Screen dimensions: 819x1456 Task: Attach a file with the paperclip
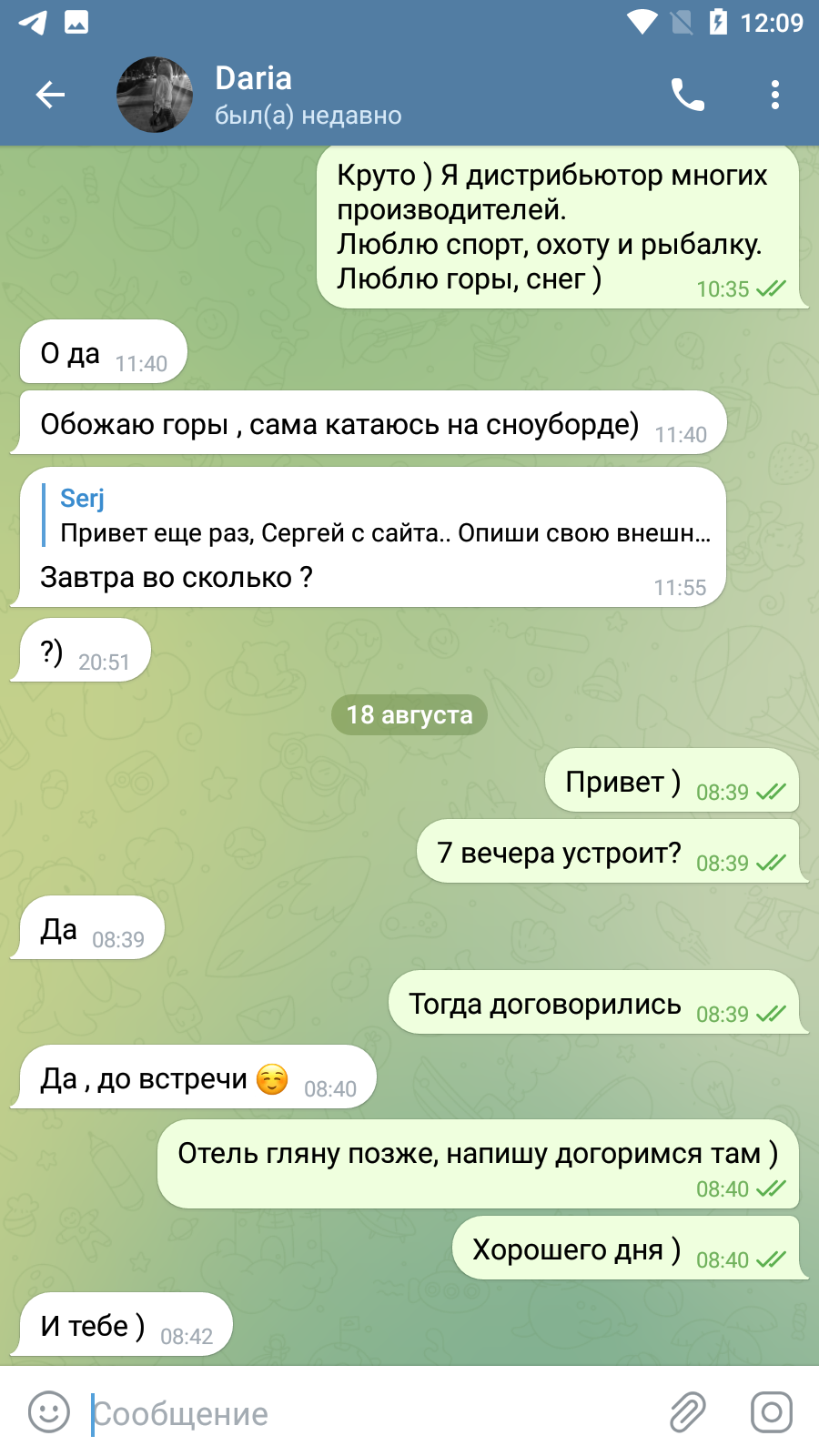click(688, 1412)
